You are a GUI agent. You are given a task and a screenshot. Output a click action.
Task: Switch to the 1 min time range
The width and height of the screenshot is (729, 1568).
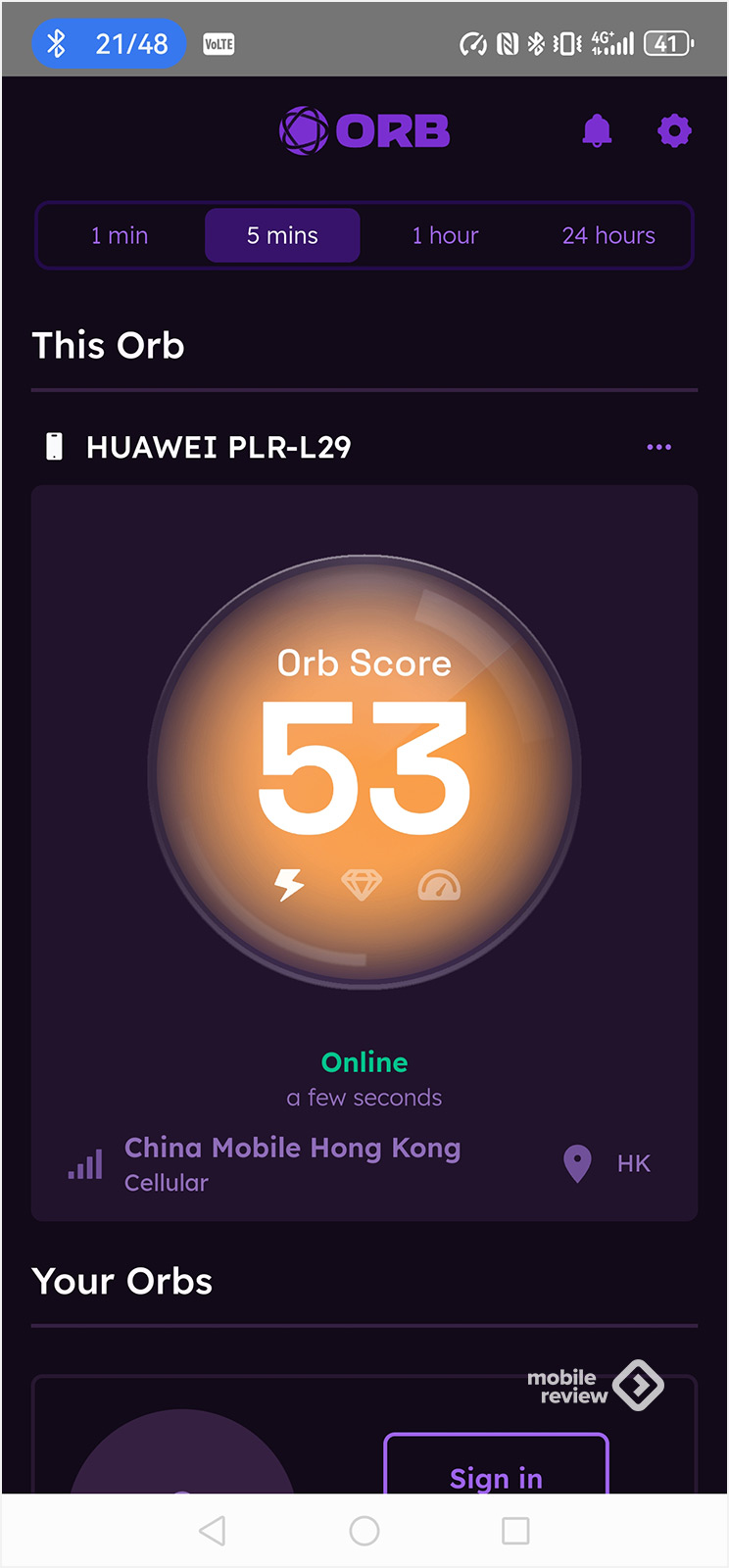click(120, 235)
